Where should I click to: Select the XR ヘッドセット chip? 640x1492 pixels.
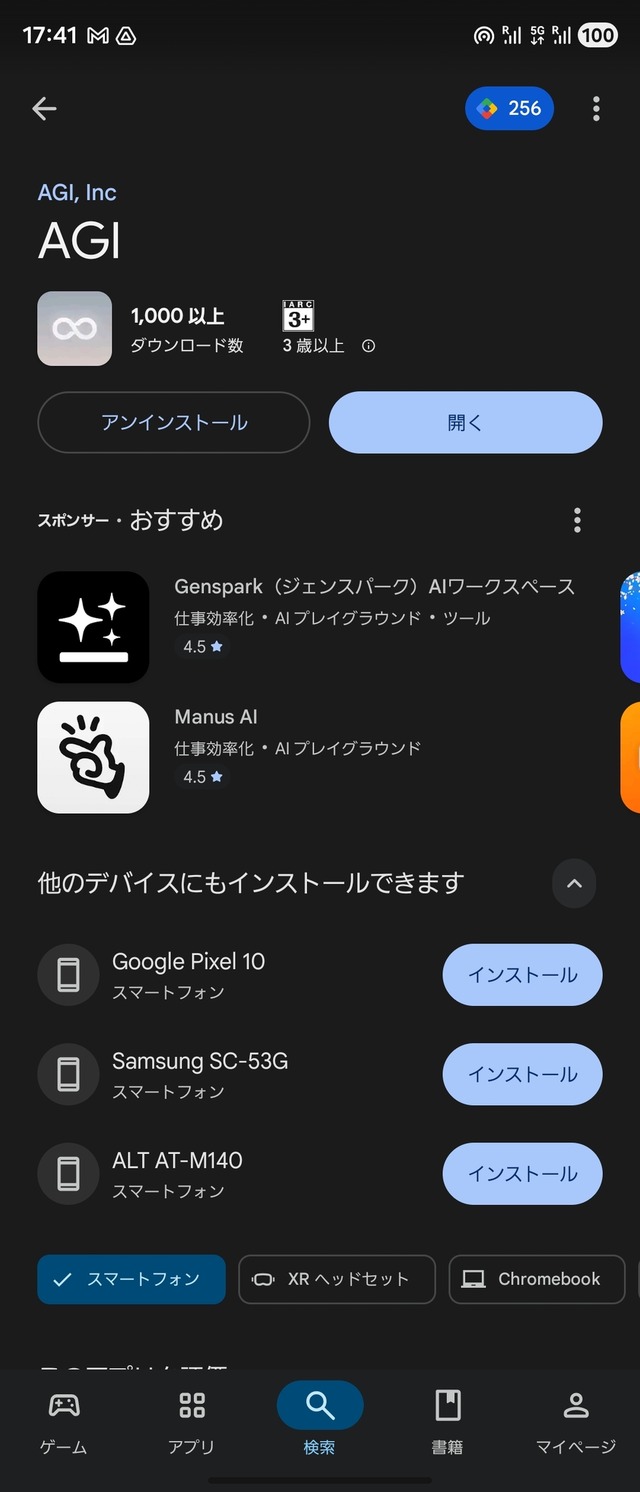(x=337, y=1279)
